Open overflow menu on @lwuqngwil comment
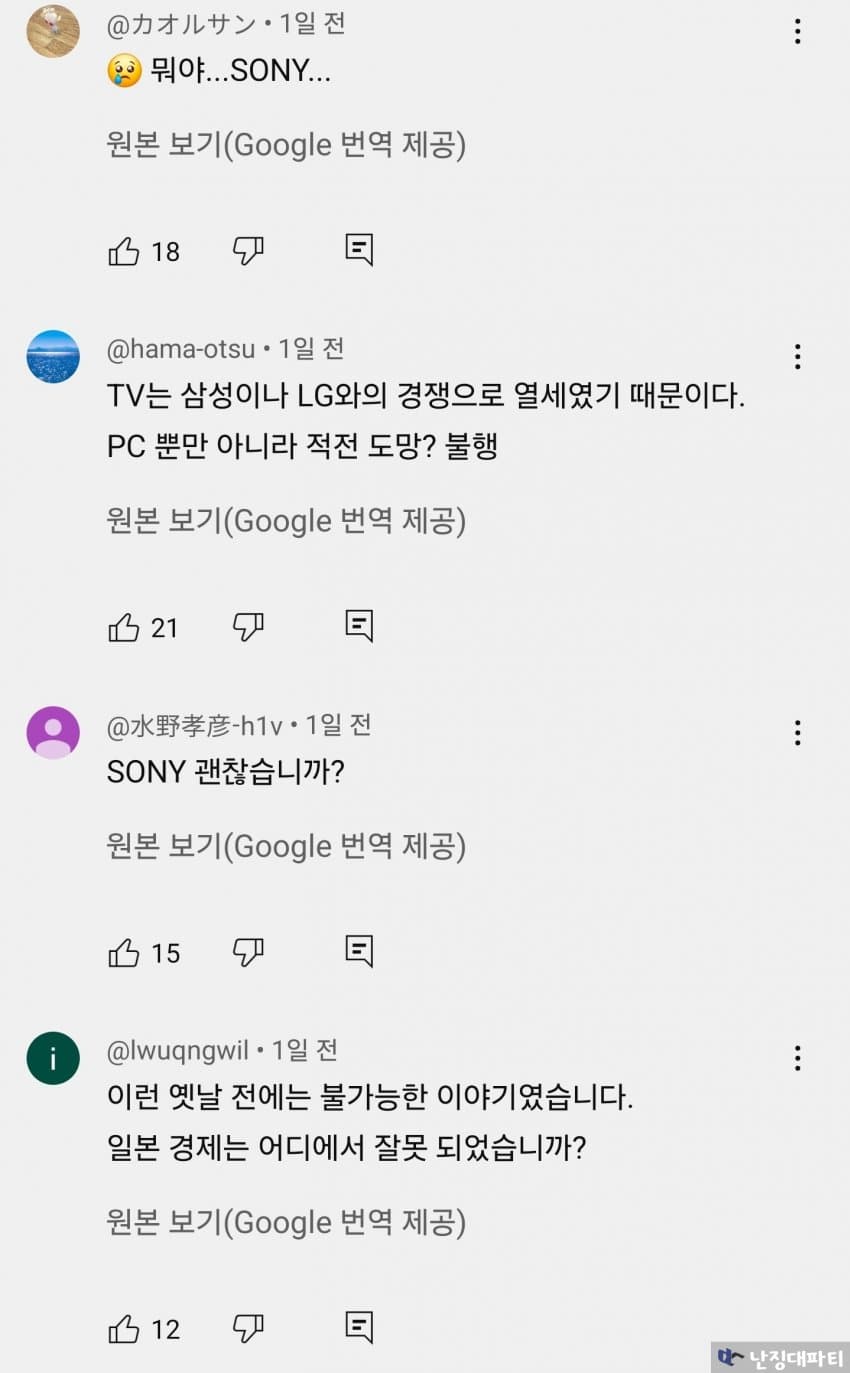The image size is (850, 1373). pos(797,1058)
